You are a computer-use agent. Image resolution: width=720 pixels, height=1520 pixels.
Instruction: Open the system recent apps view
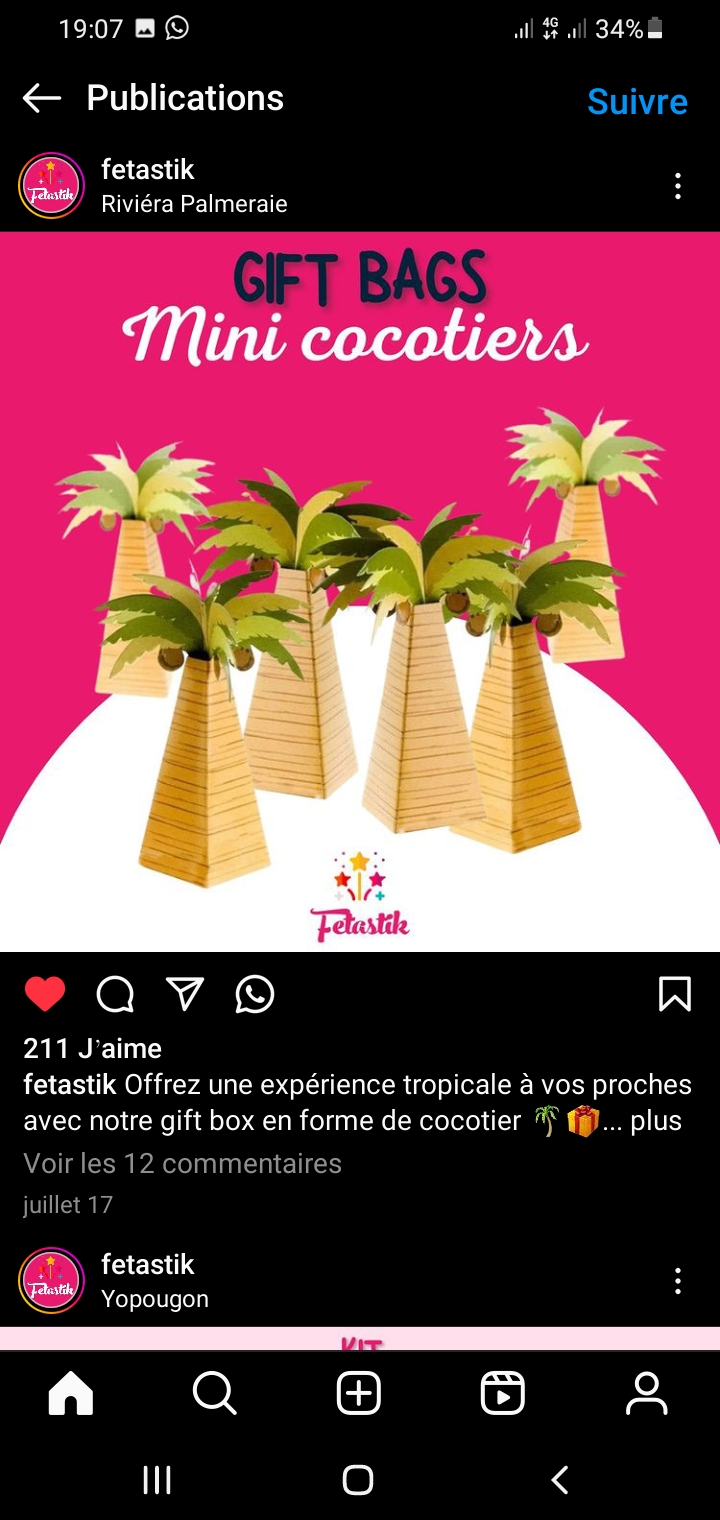pyautogui.click(x=157, y=1480)
